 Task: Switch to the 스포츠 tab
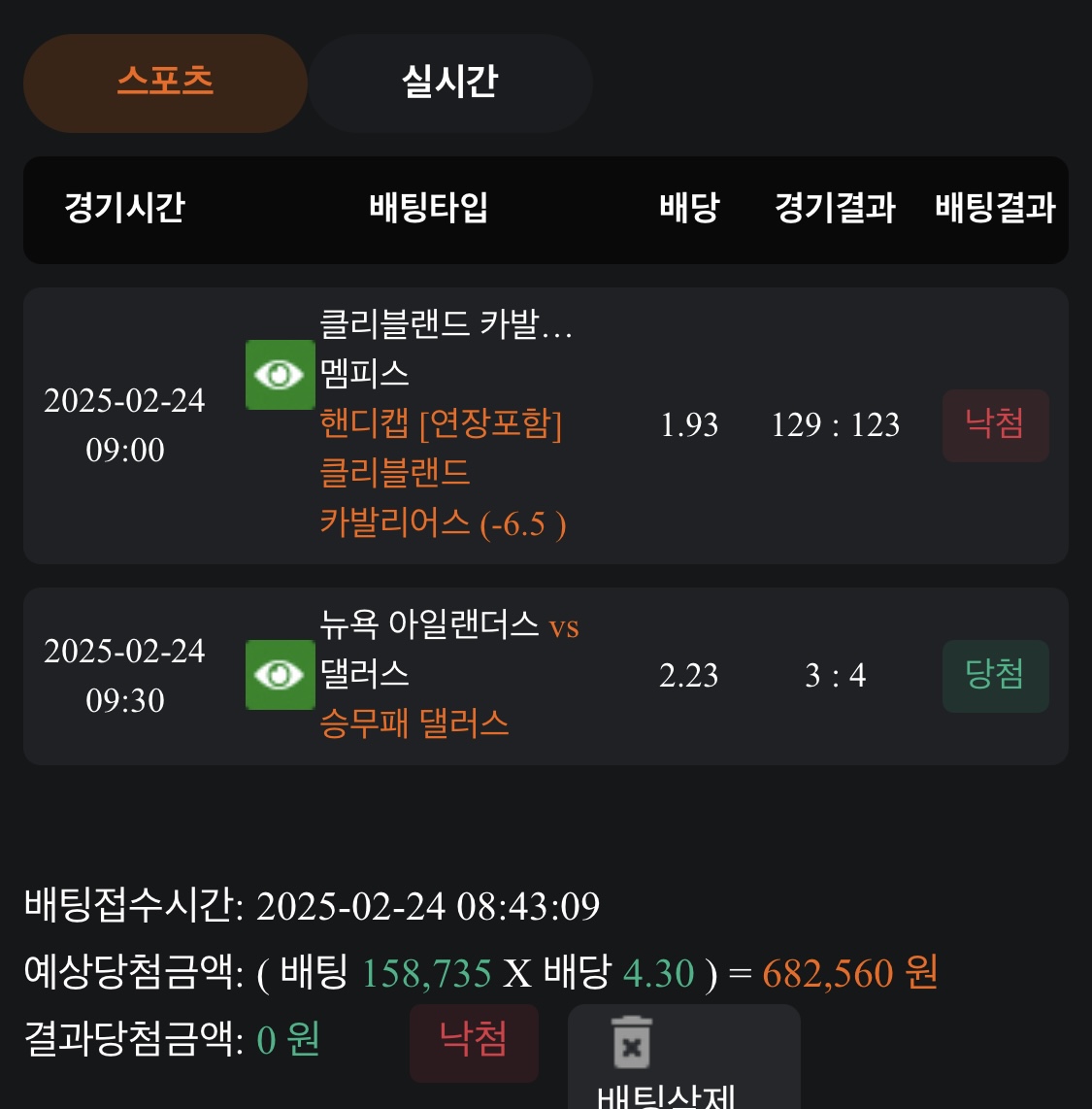click(x=165, y=83)
